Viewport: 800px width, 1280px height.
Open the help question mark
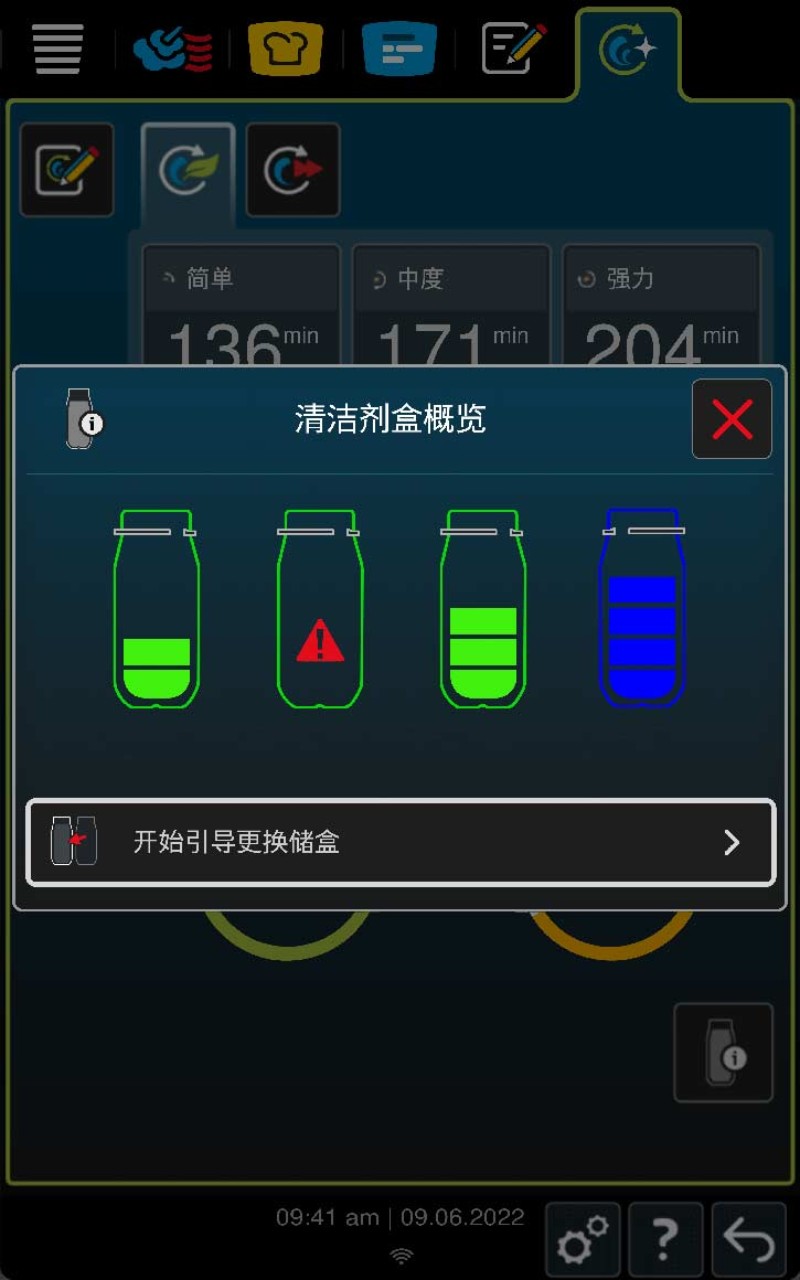[x=665, y=1240]
